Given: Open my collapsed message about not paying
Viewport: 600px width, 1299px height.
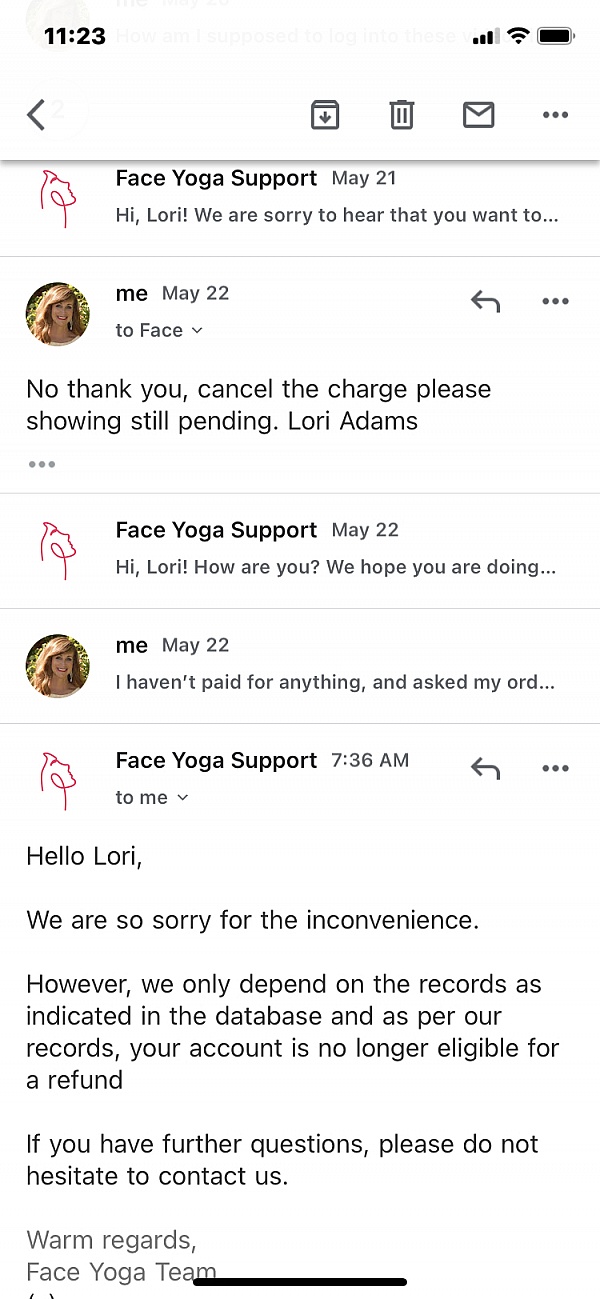Looking at the screenshot, I should 300,665.
